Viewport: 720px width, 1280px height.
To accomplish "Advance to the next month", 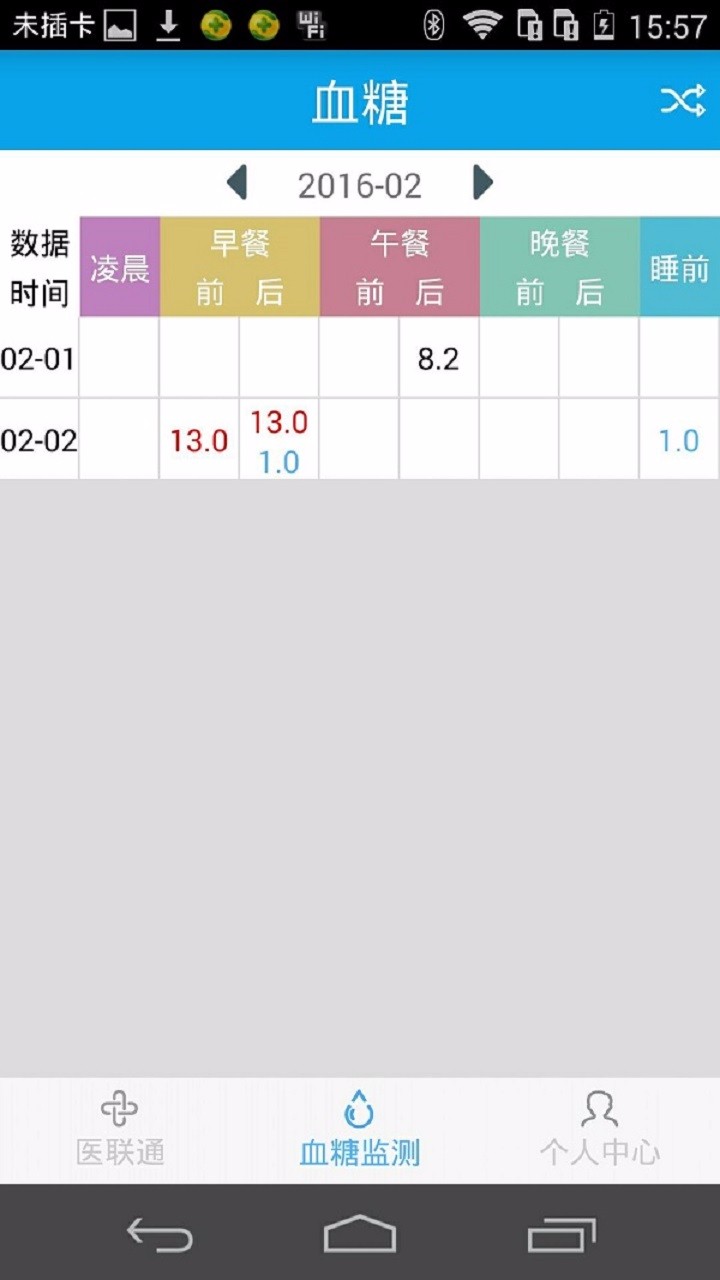I will click(x=483, y=183).
